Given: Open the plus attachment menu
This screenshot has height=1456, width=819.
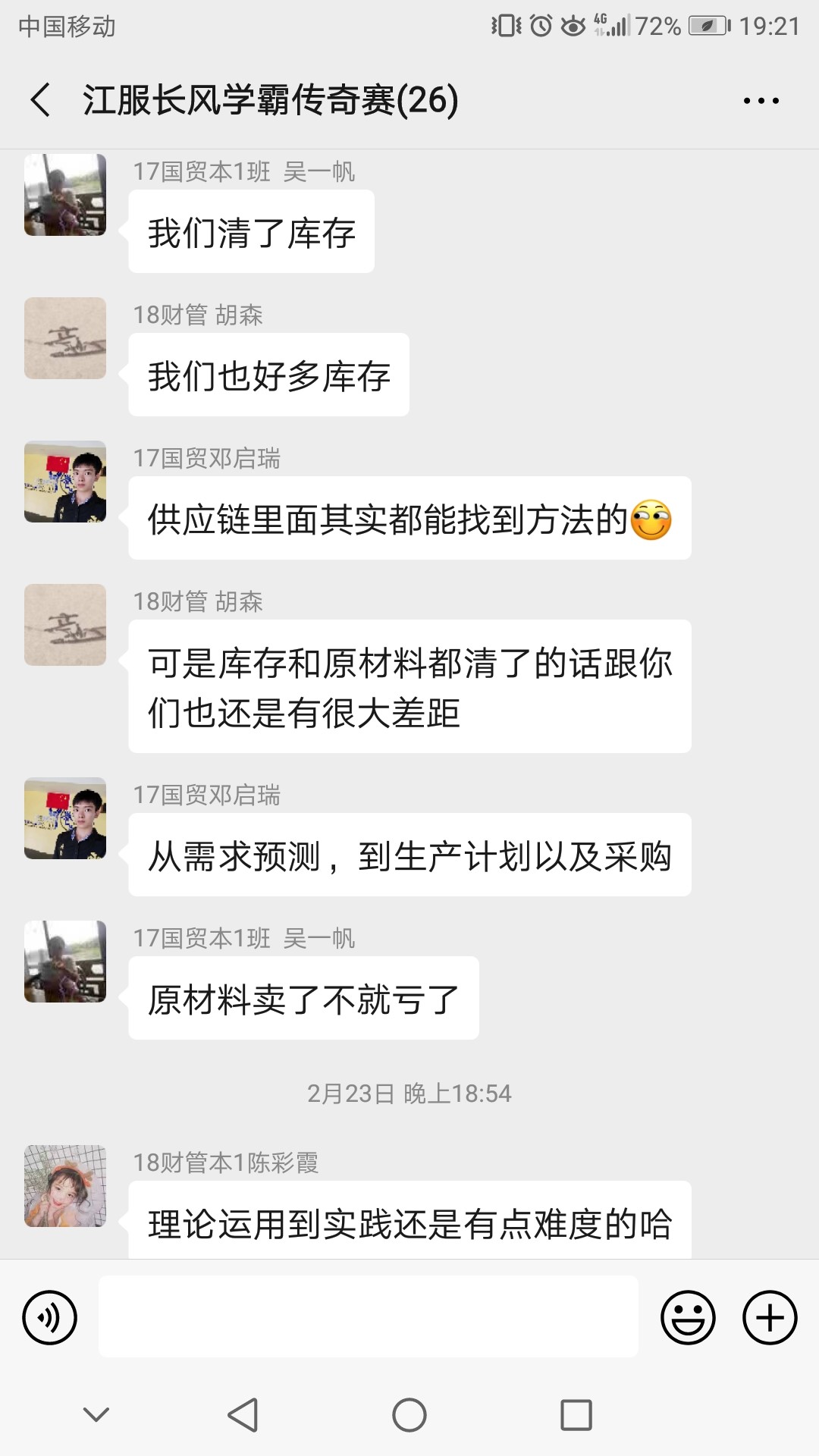Looking at the screenshot, I should (x=770, y=1317).
